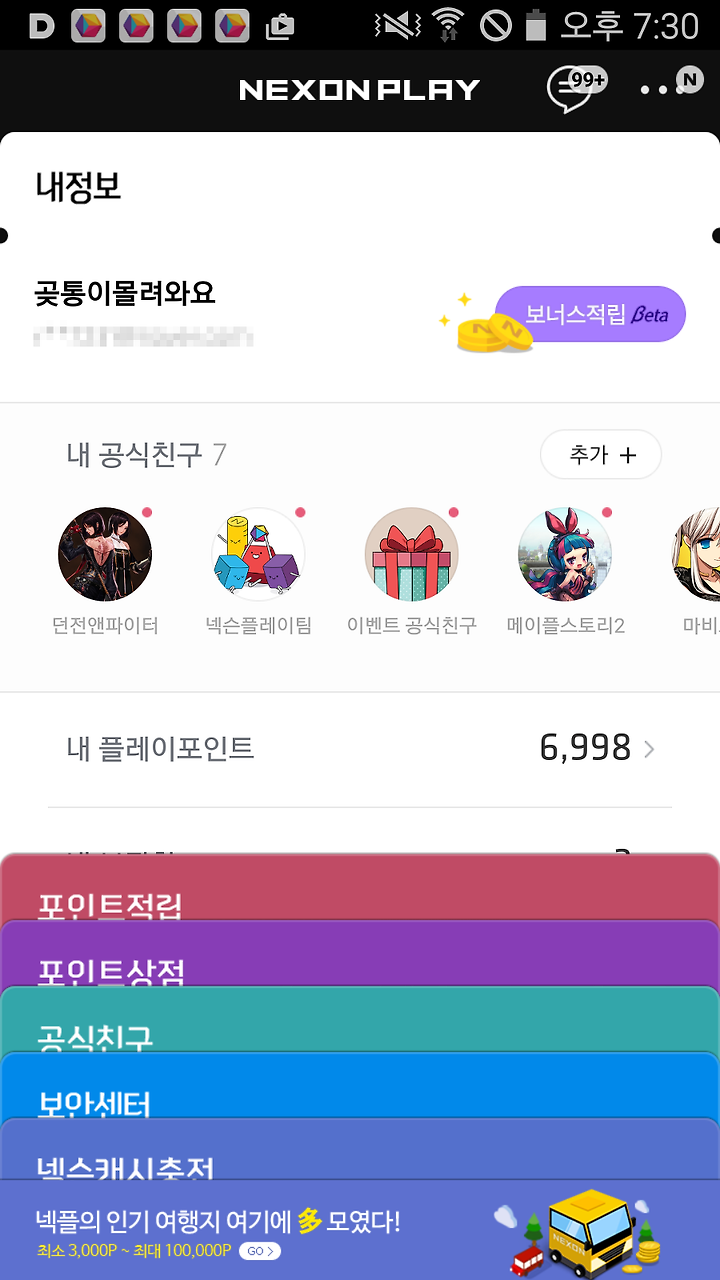The image size is (720, 1280).
Task: Tap the 보너스적립 Beta button
Action: (590, 314)
